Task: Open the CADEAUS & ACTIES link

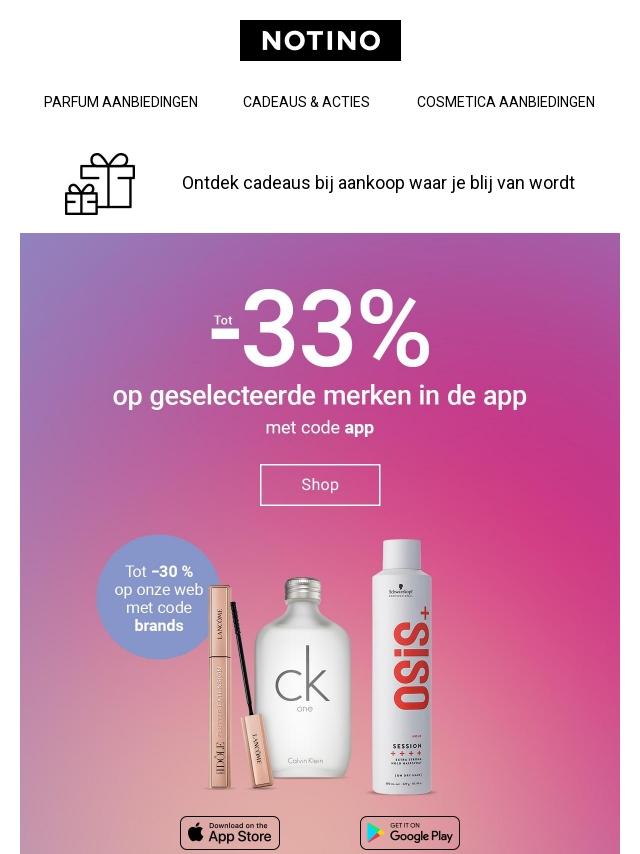Action: tap(306, 102)
